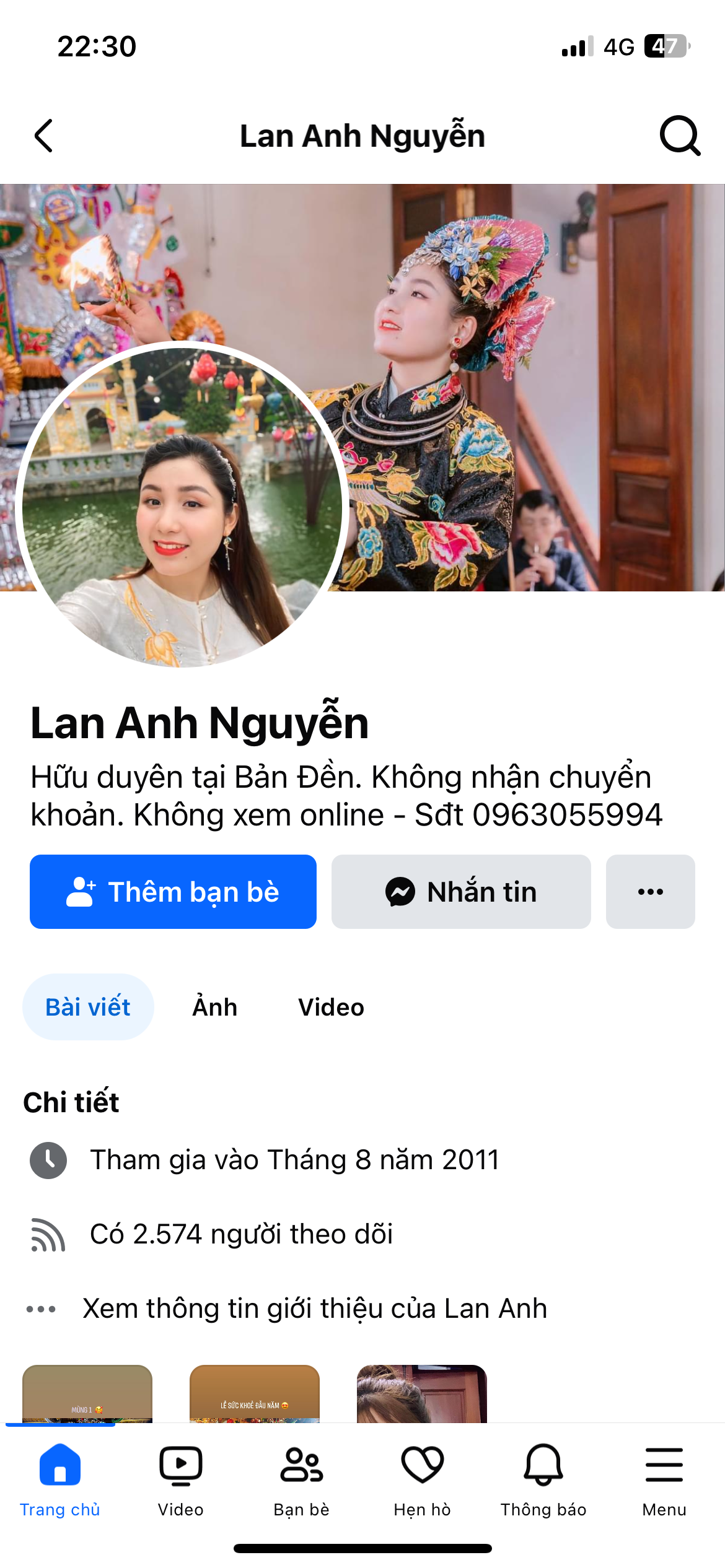Tap the Thêm bạn bè button

click(x=173, y=891)
